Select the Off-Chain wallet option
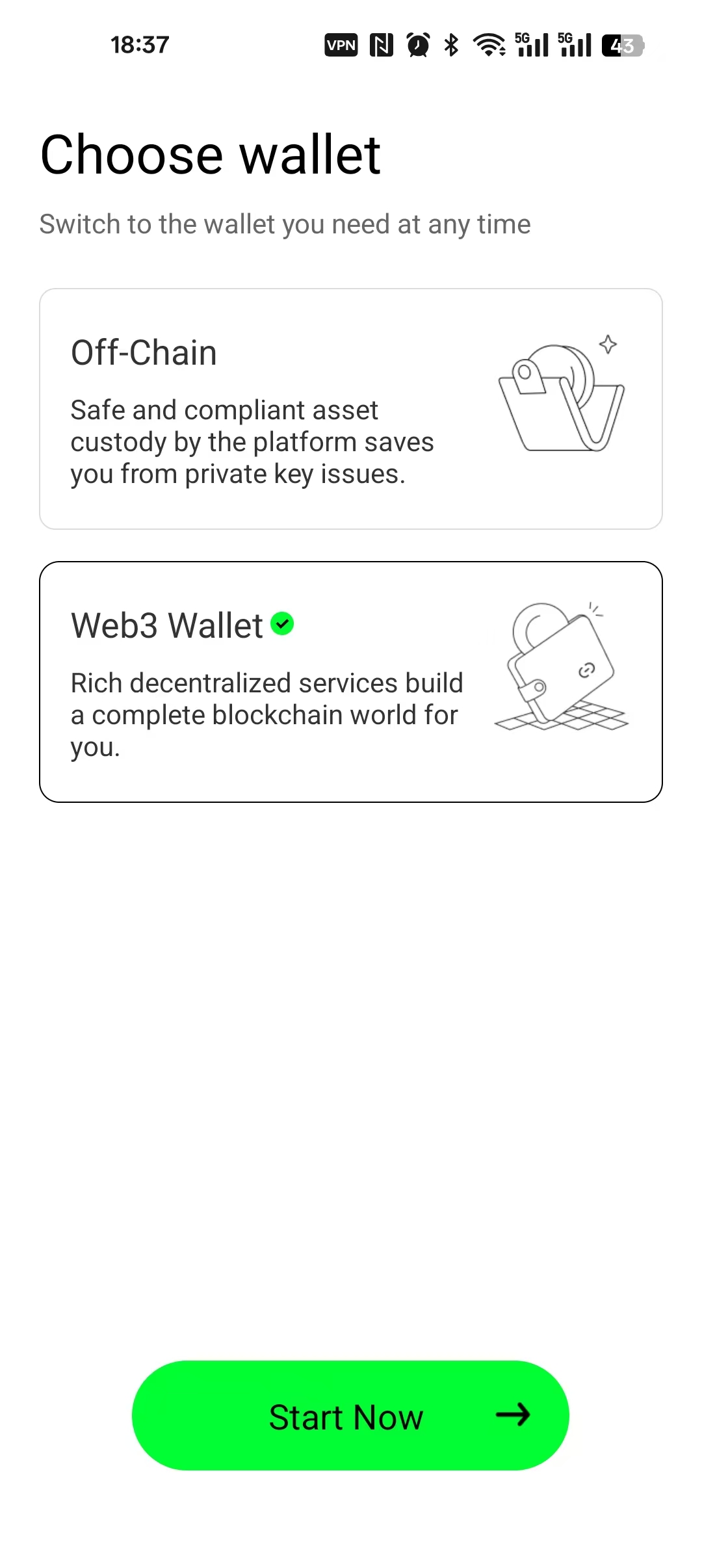Image resolution: width=702 pixels, height=1568 pixels. [350, 409]
